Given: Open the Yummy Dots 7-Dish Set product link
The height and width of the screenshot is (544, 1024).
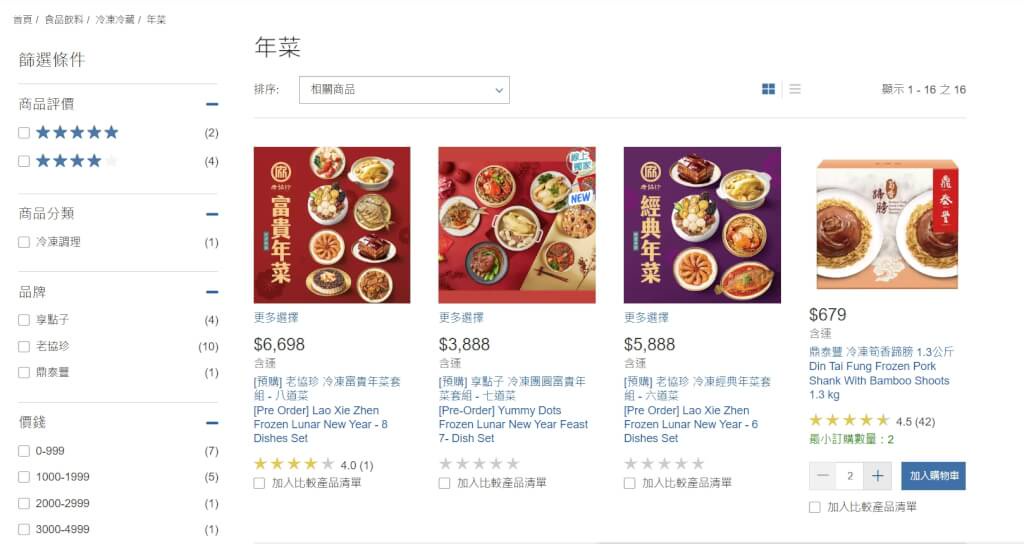Looking at the screenshot, I should click(x=512, y=410).
